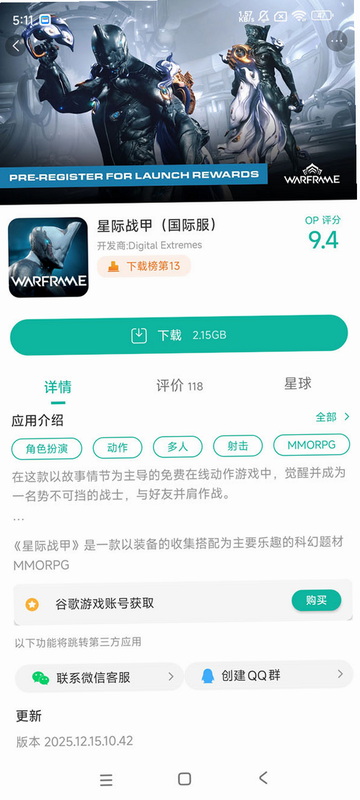The image size is (360, 800).
Task: Open the three-dot overflow menu
Action: 336,41
